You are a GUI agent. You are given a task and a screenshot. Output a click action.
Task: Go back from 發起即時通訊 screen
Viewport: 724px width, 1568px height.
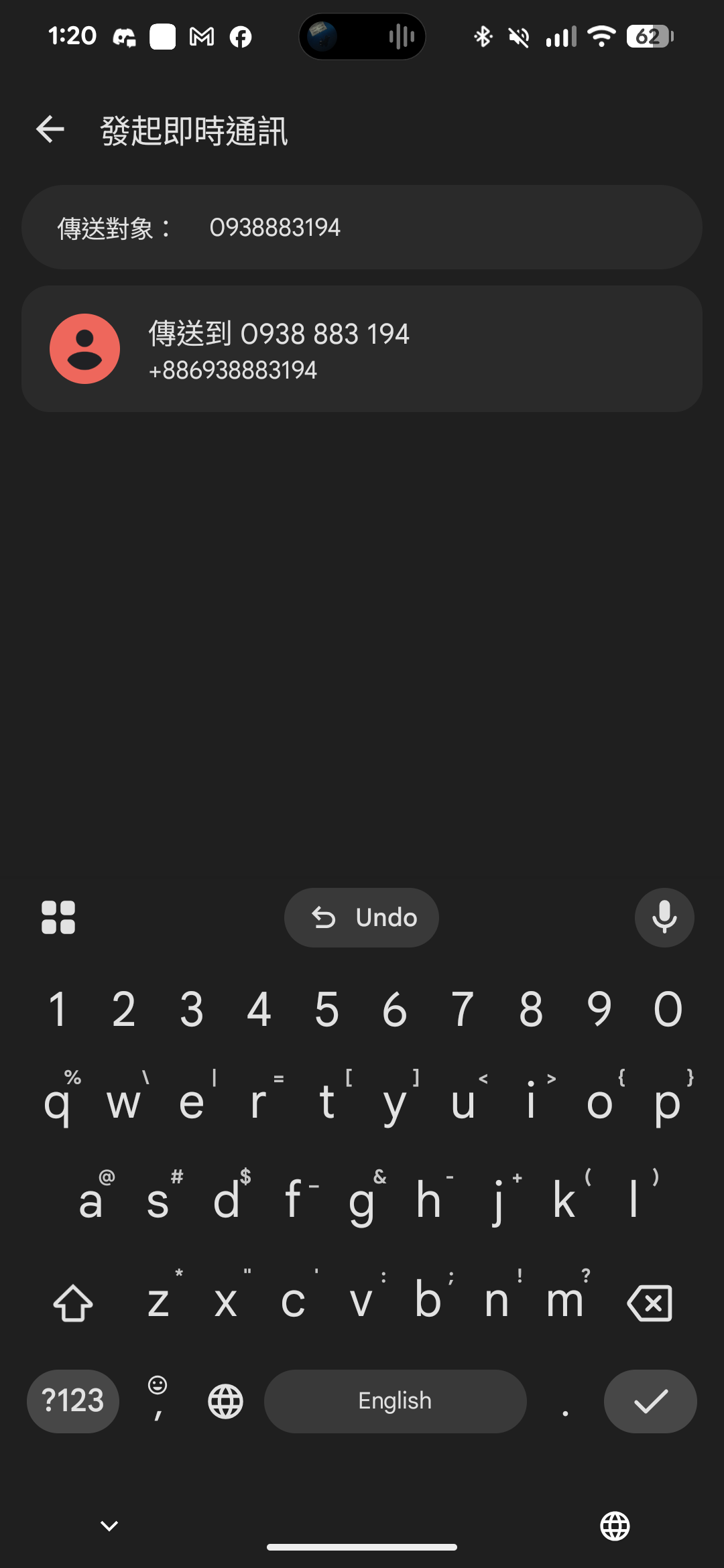pos(50,129)
